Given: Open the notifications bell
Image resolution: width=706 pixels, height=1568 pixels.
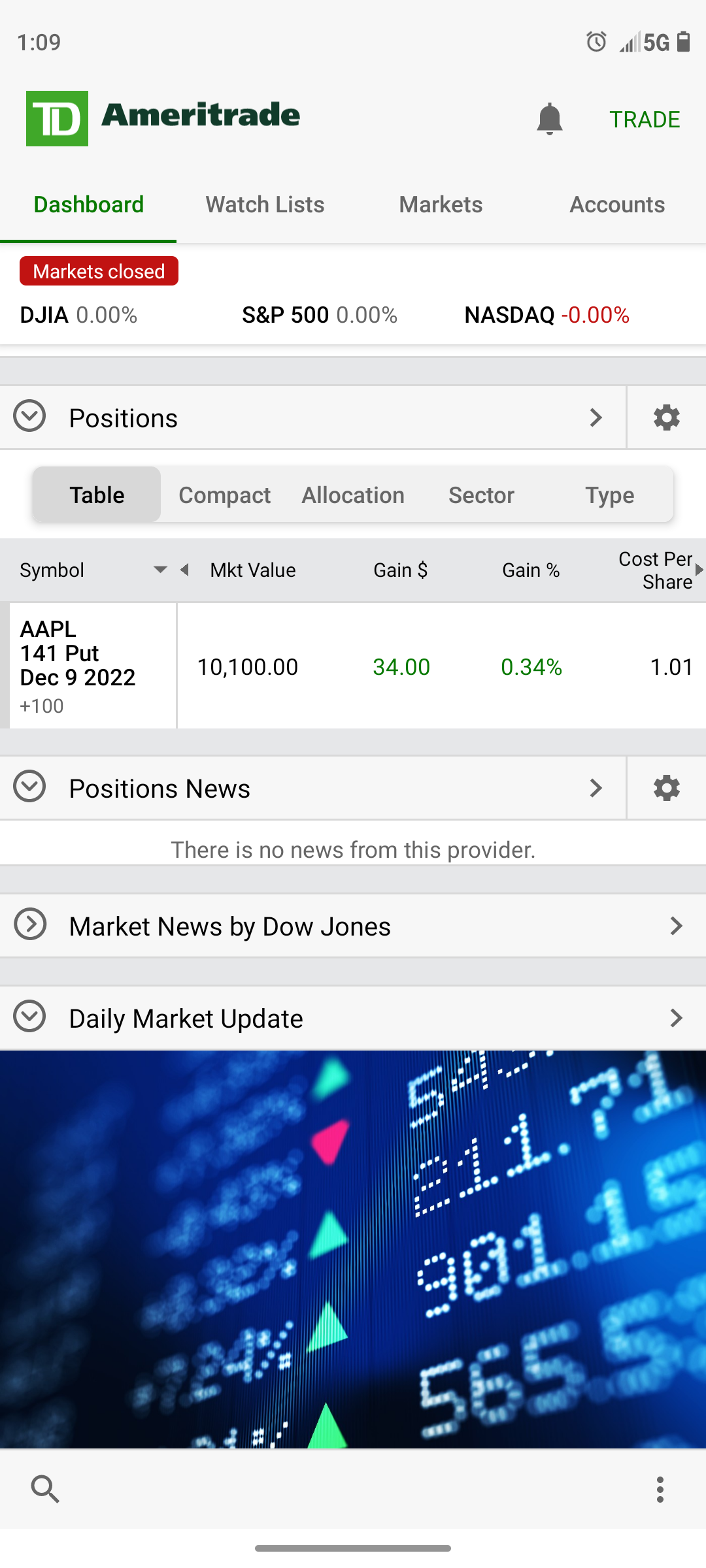Looking at the screenshot, I should pyautogui.click(x=549, y=119).
